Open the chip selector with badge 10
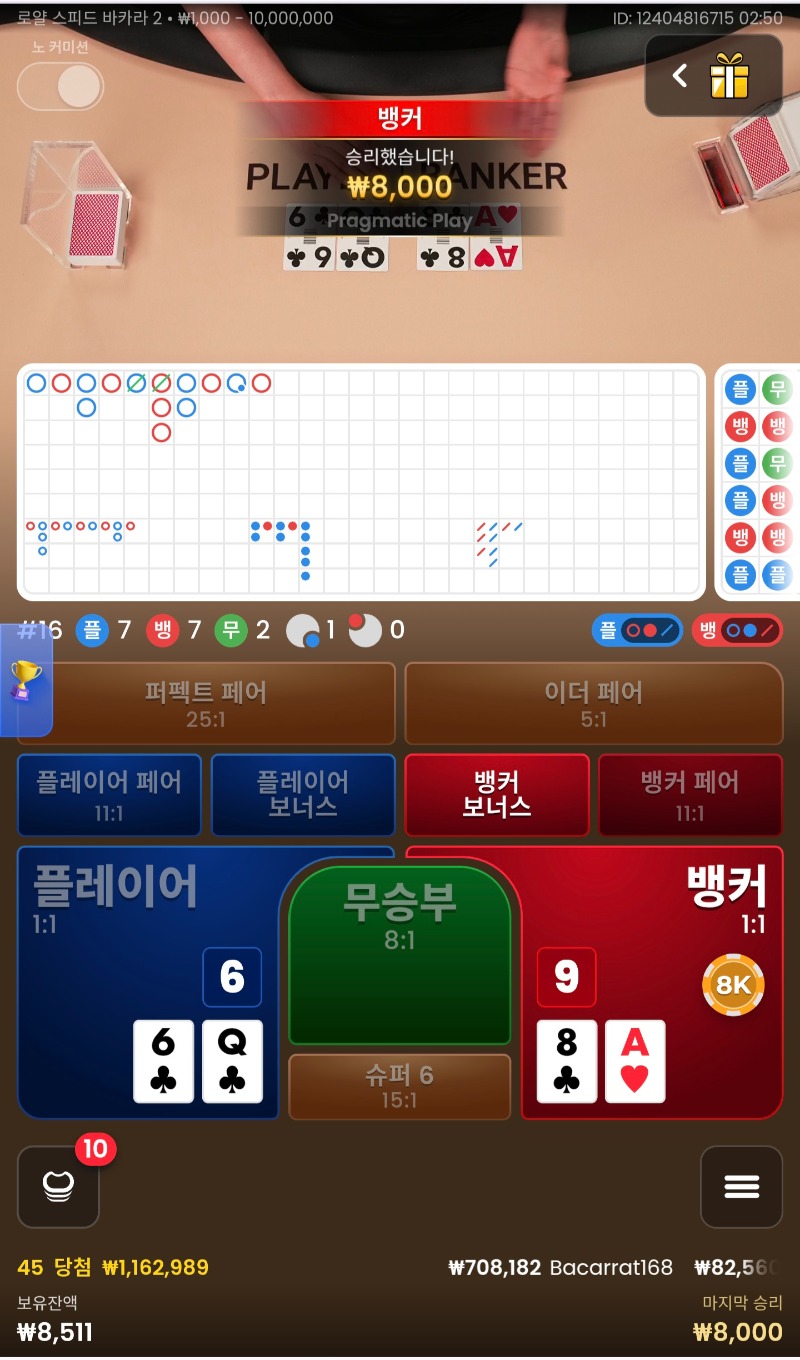This screenshot has height=1360, width=800. [58, 1186]
